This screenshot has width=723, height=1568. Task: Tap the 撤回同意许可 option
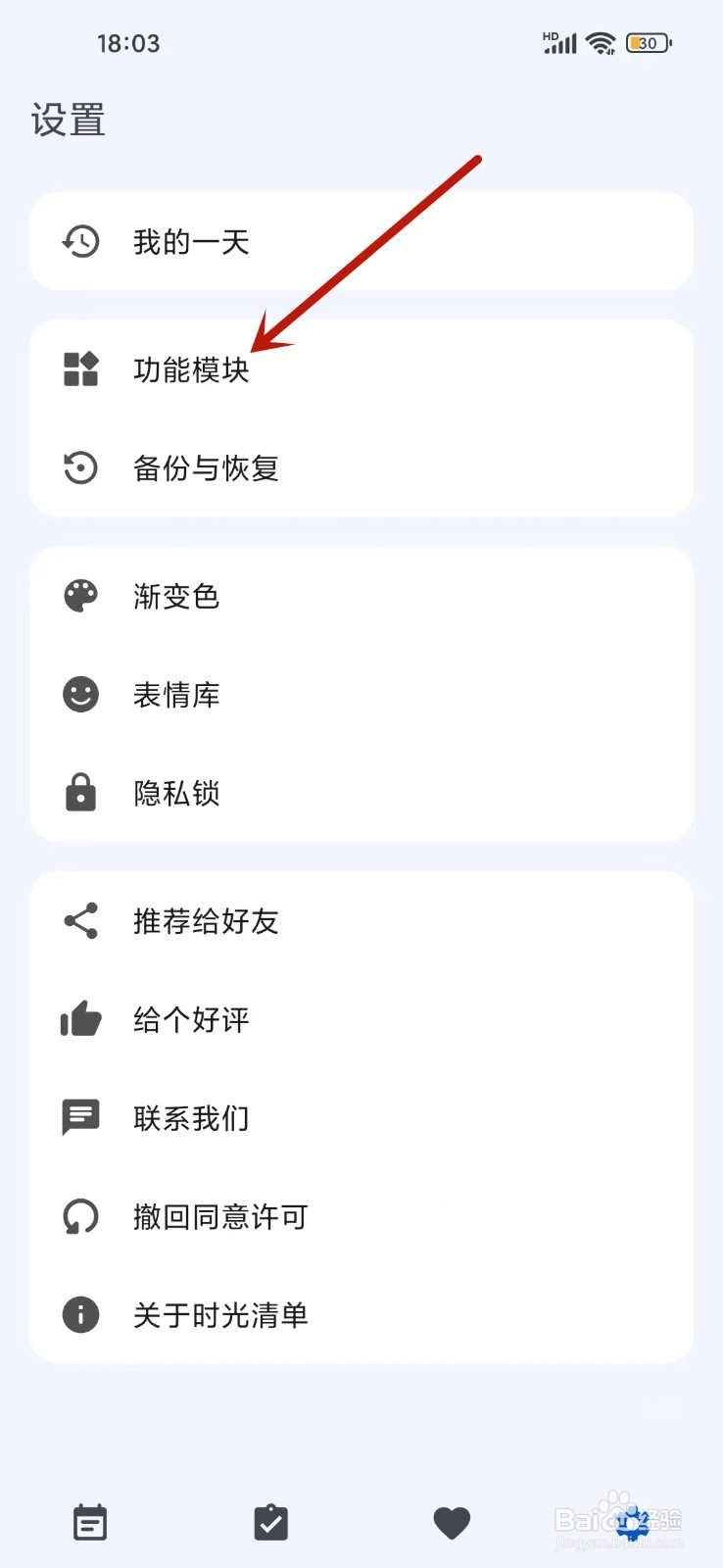[220, 1217]
